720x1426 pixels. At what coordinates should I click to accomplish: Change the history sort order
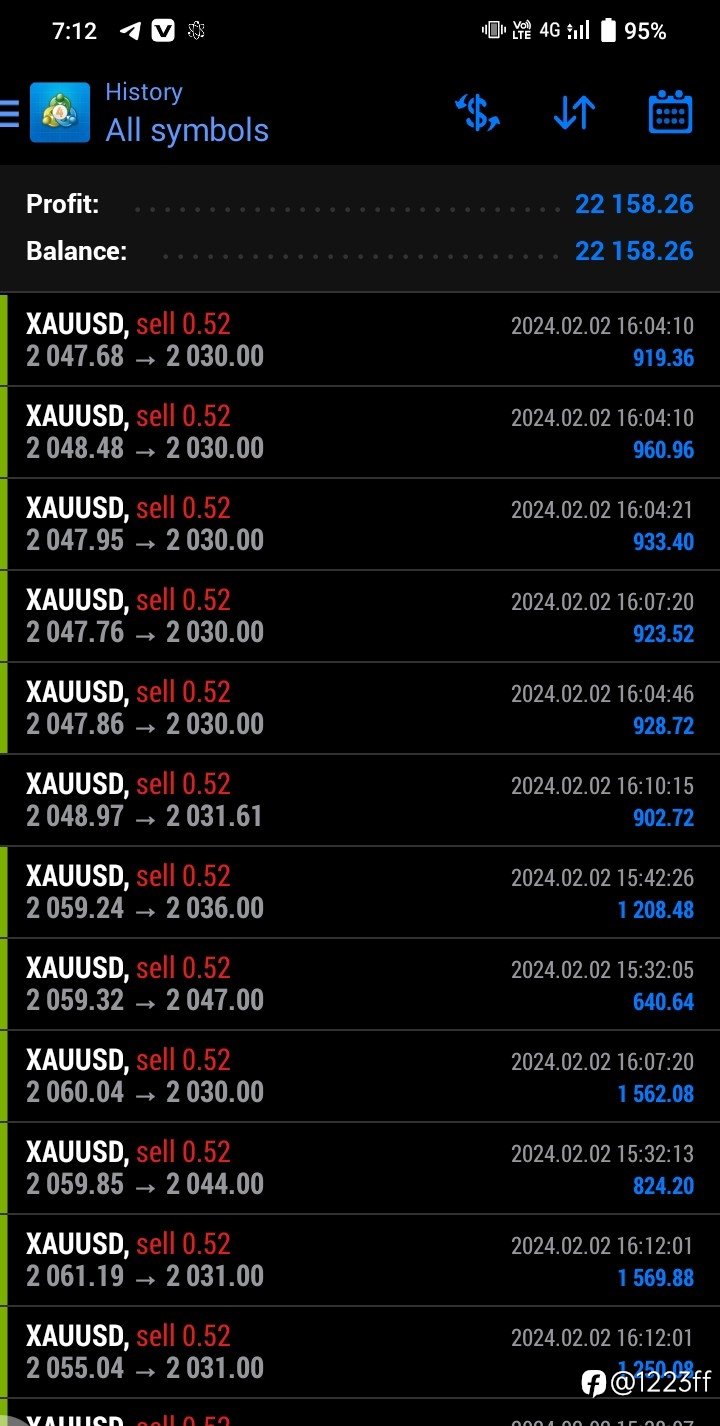[x=574, y=113]
